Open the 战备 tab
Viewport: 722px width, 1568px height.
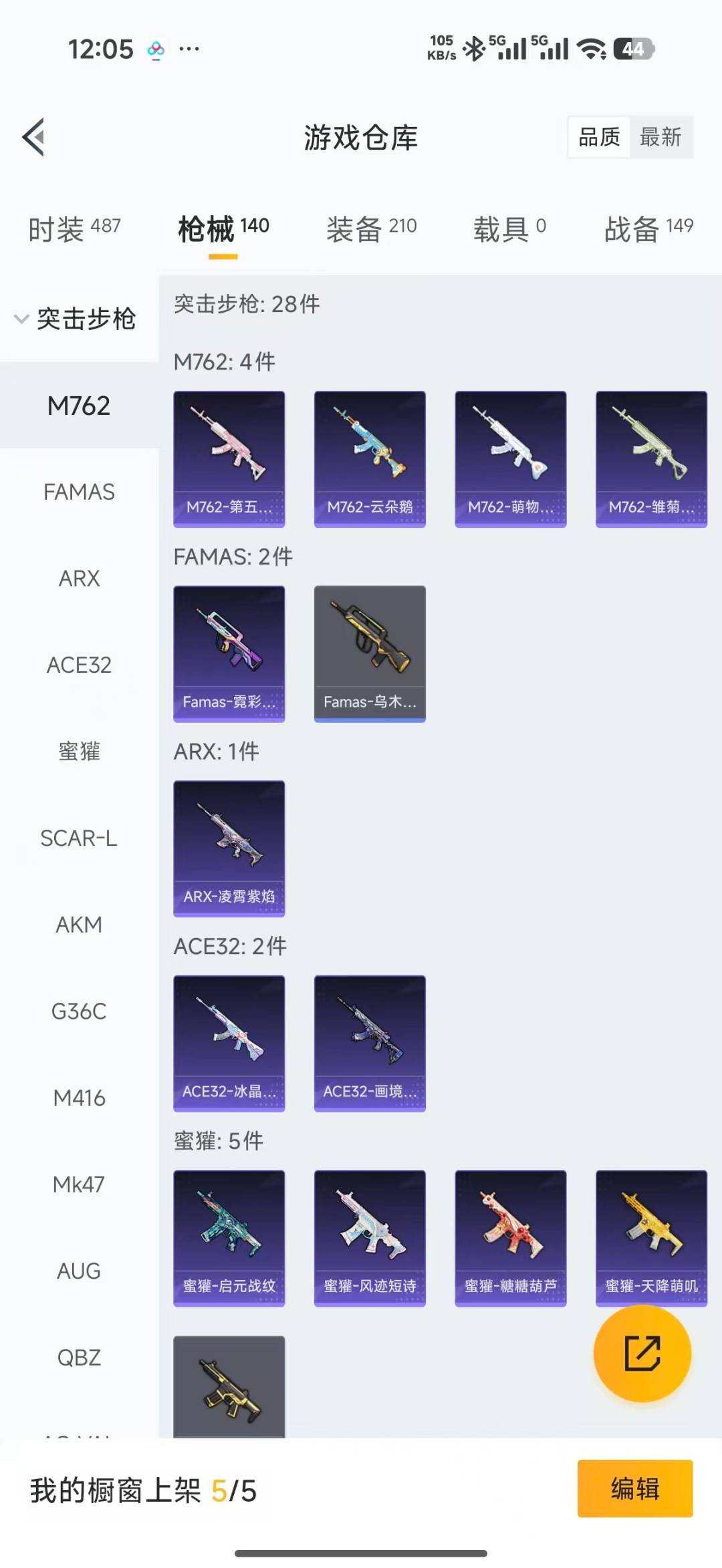pos(648,228)
